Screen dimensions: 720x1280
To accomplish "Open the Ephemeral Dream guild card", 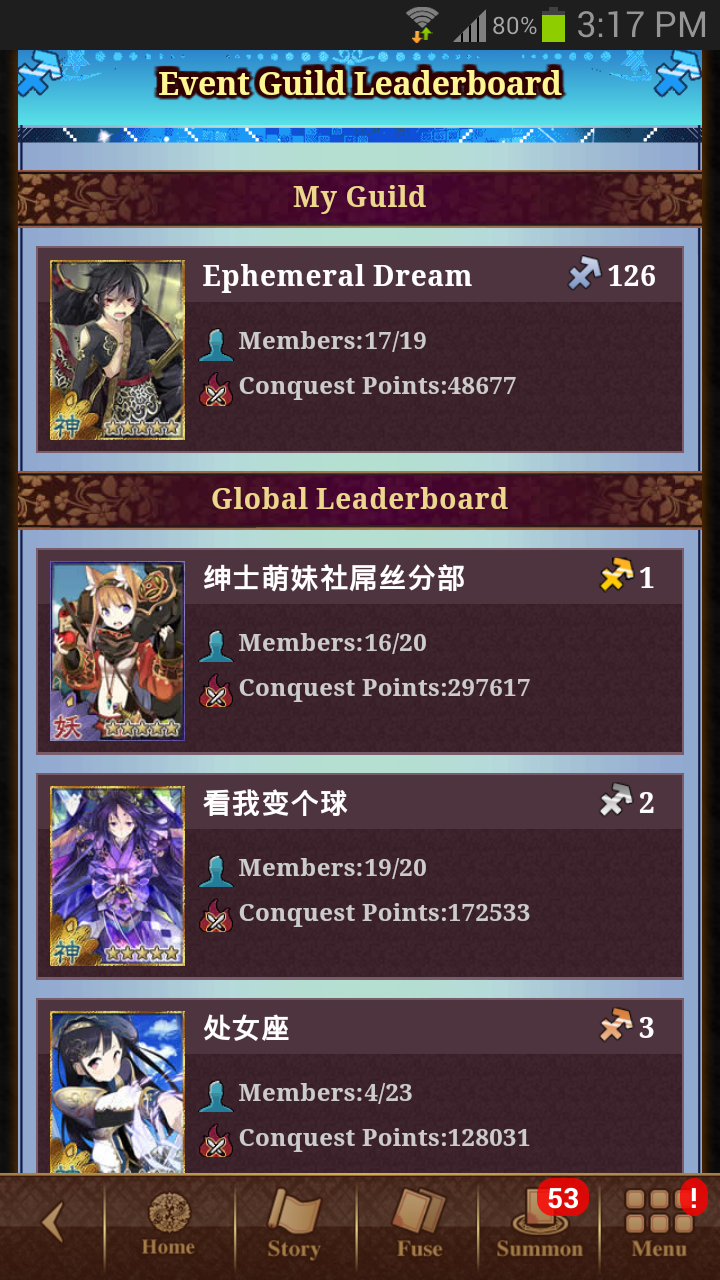I will tap(360, 350).
